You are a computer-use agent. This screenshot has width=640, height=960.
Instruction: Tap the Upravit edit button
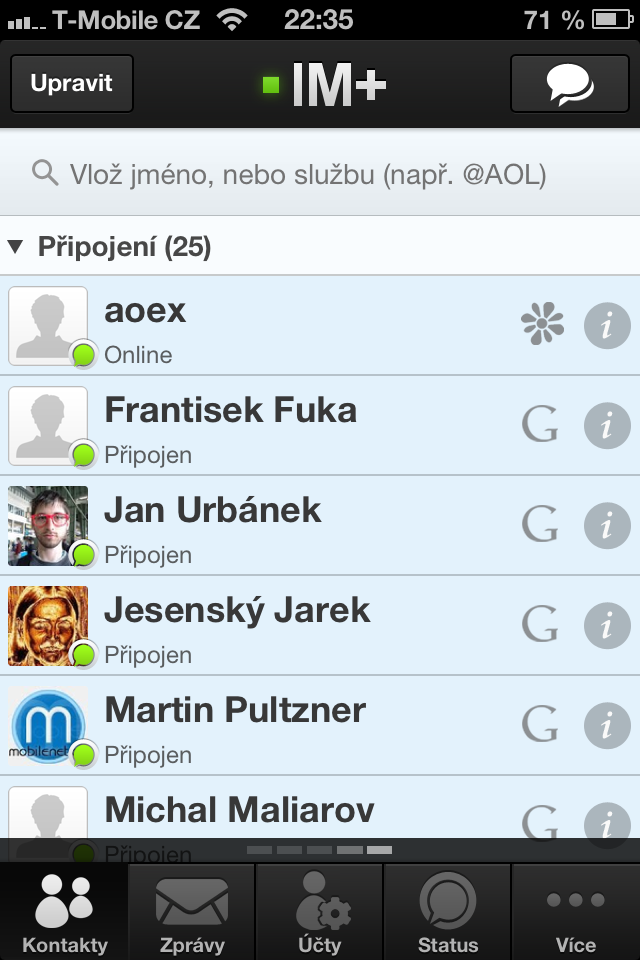point(71,84)
